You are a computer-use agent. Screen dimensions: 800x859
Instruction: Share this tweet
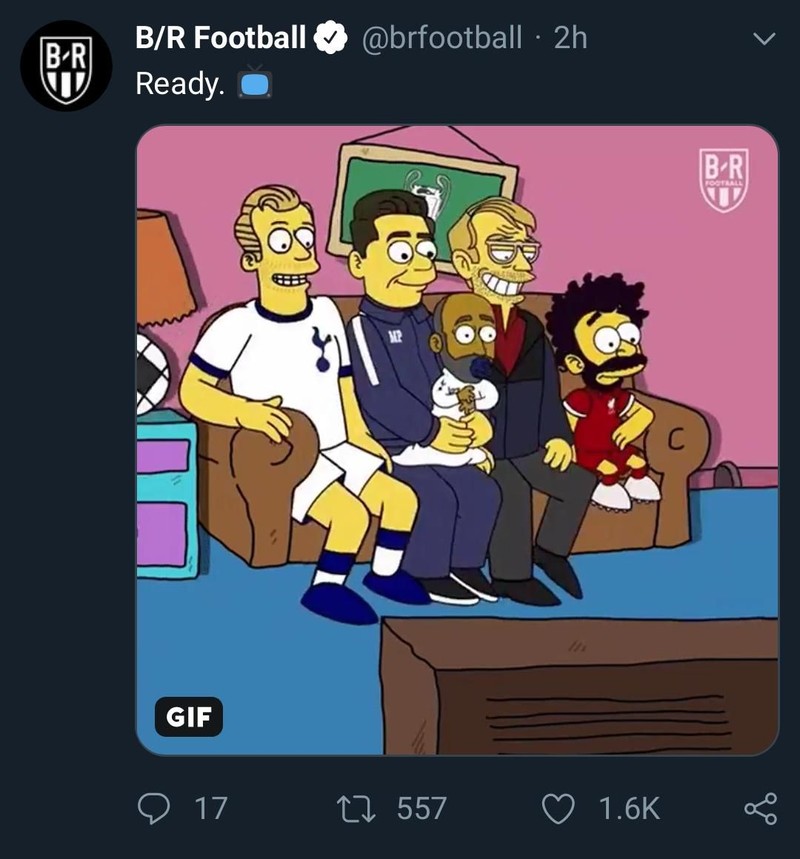click(760, 808)
